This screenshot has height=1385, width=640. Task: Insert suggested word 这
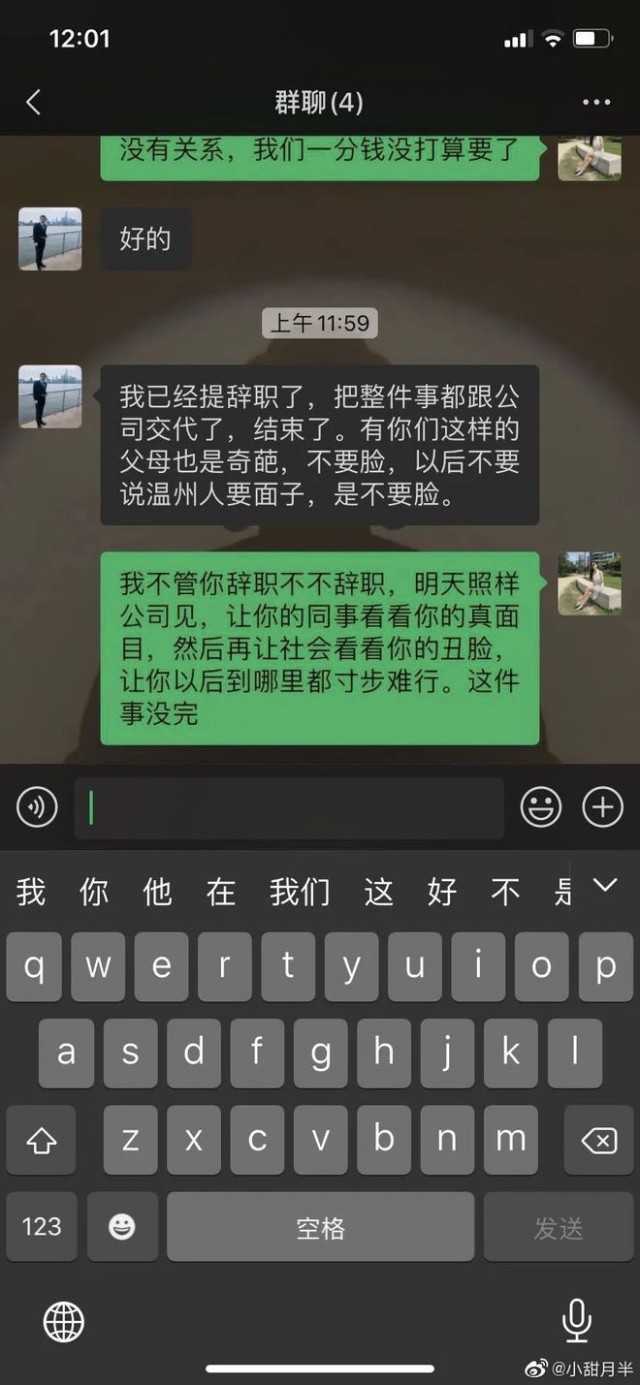[379, 892]
